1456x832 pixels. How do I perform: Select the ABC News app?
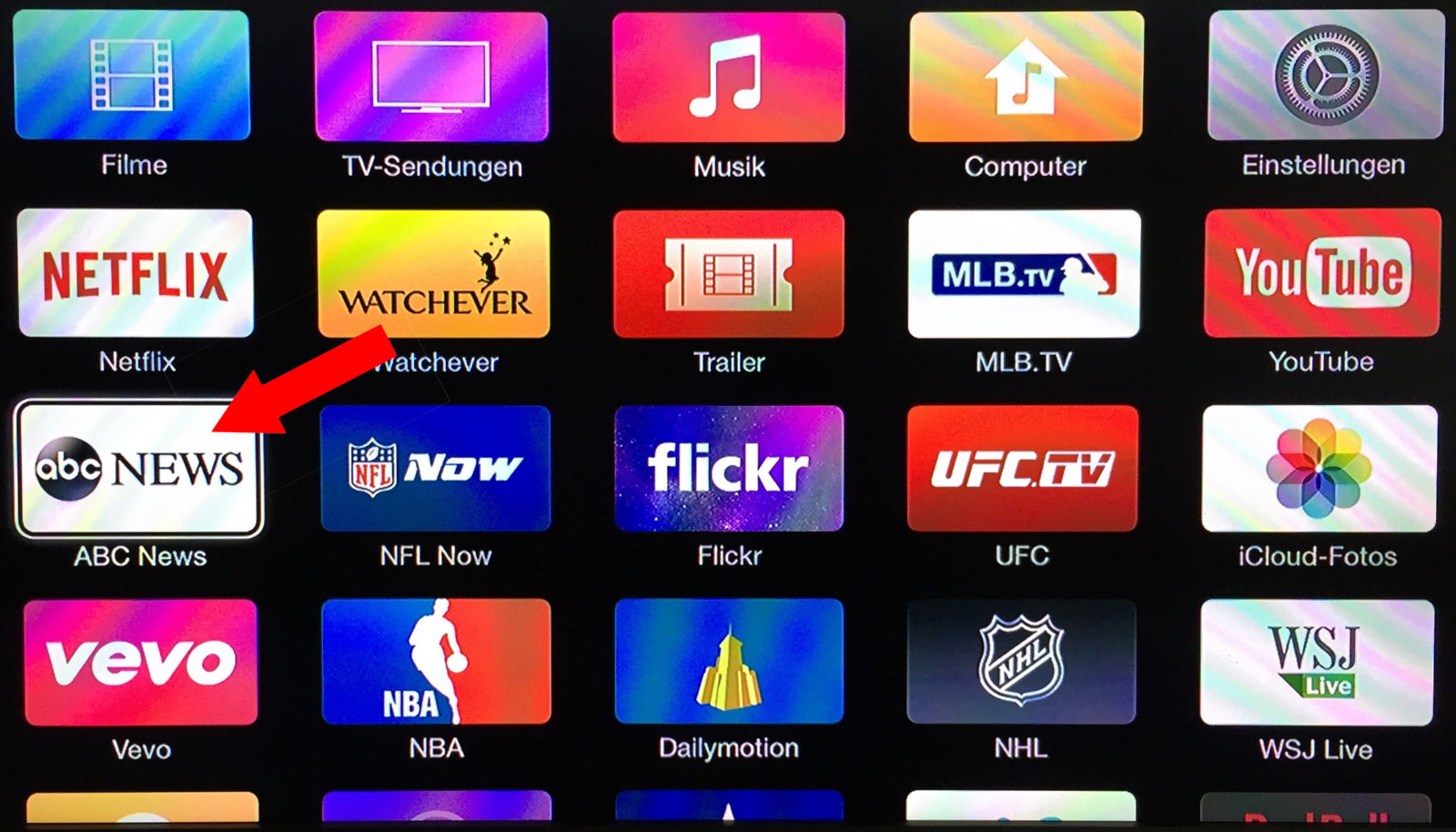tap(138, 468)
